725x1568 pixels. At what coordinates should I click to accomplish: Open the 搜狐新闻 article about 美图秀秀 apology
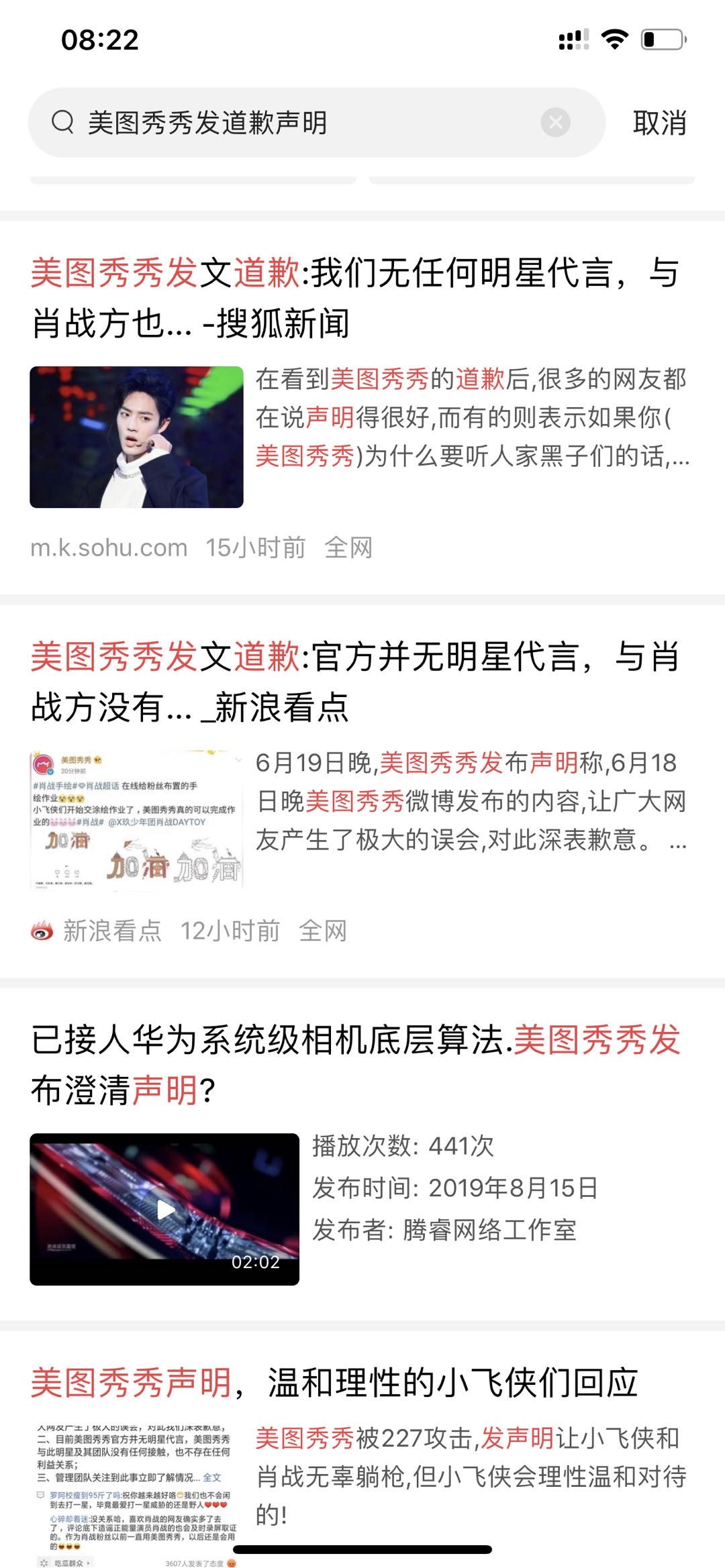point(356,298)
